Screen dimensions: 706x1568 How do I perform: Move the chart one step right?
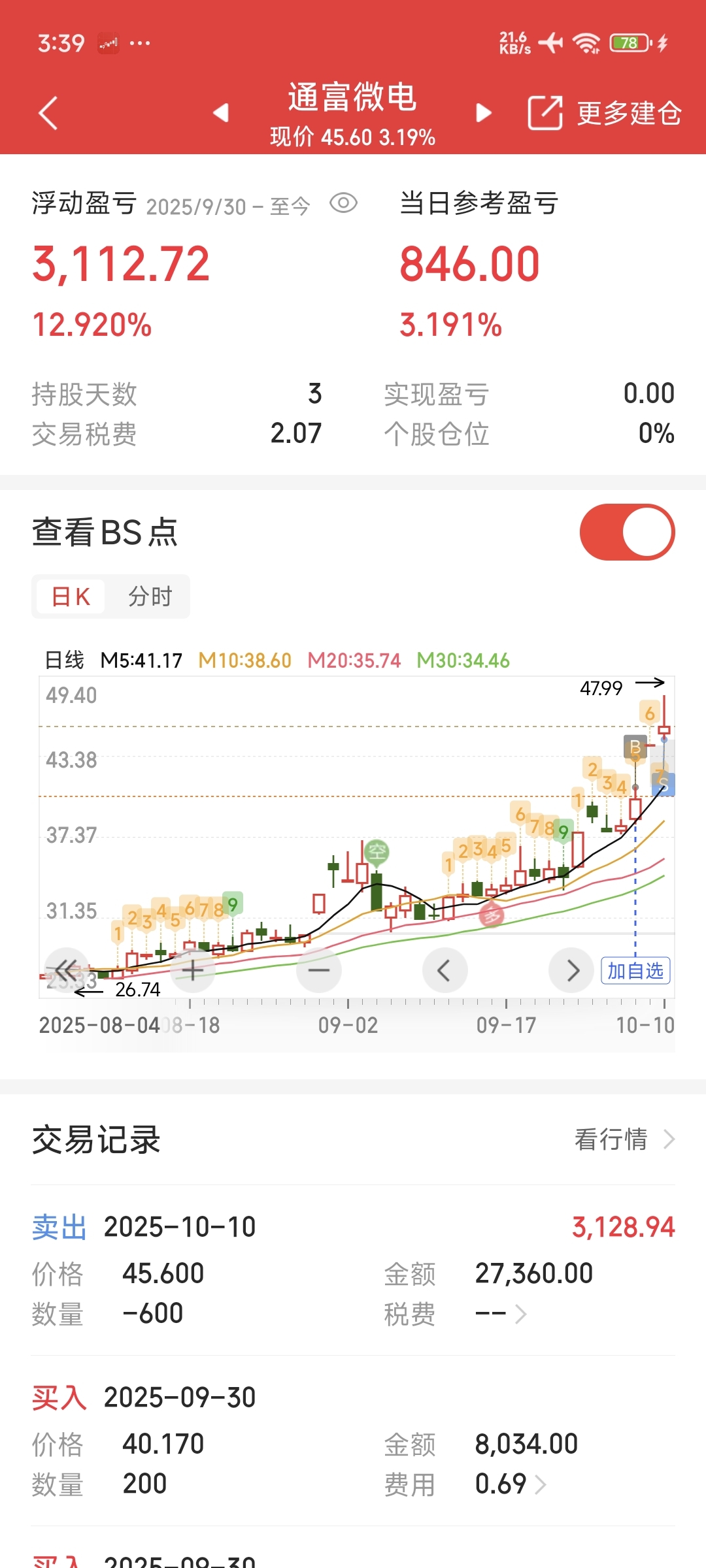[x=571, y=970]
